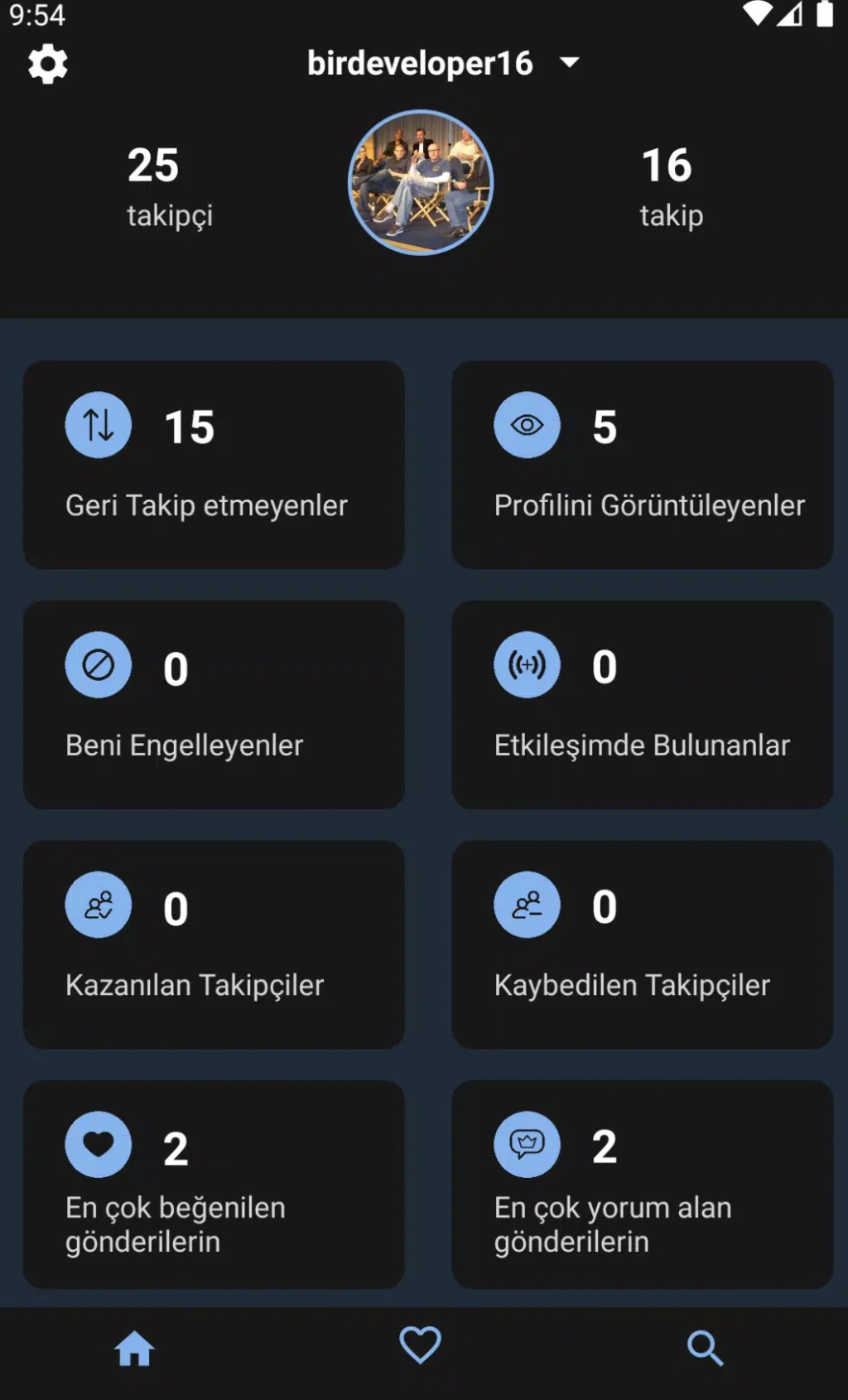The width and height of the screenshot is (848, 1400).
Task: Select the Kaybedilen Takipçiler card
Action: [x=642, y=945]
